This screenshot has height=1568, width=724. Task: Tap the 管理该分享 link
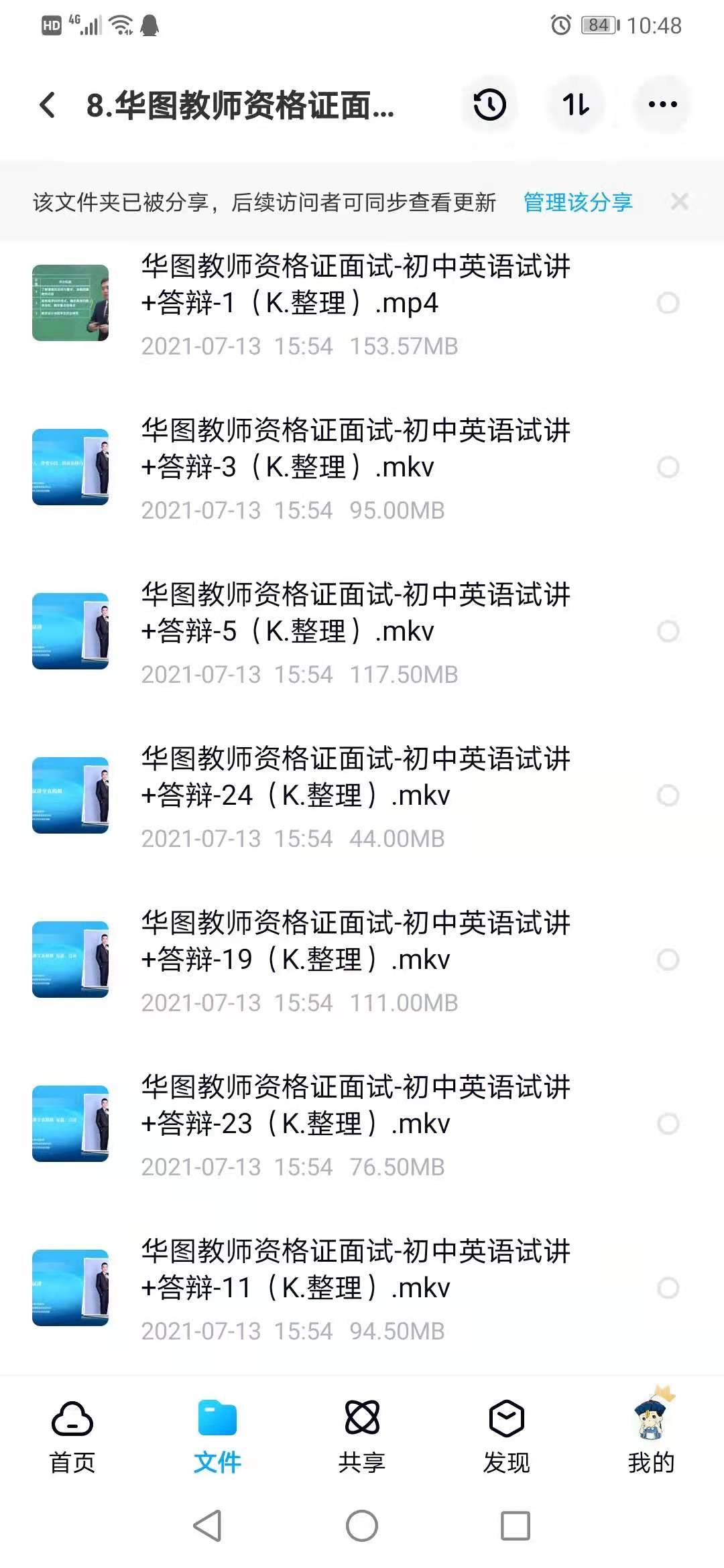coord(577,202)
